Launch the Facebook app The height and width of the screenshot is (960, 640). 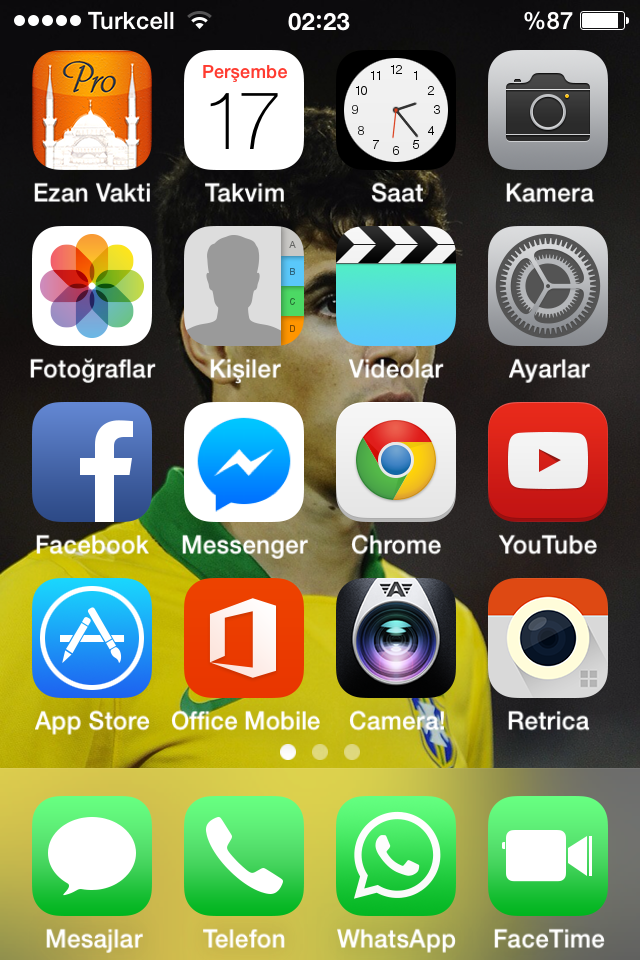[x=92, y=462]
